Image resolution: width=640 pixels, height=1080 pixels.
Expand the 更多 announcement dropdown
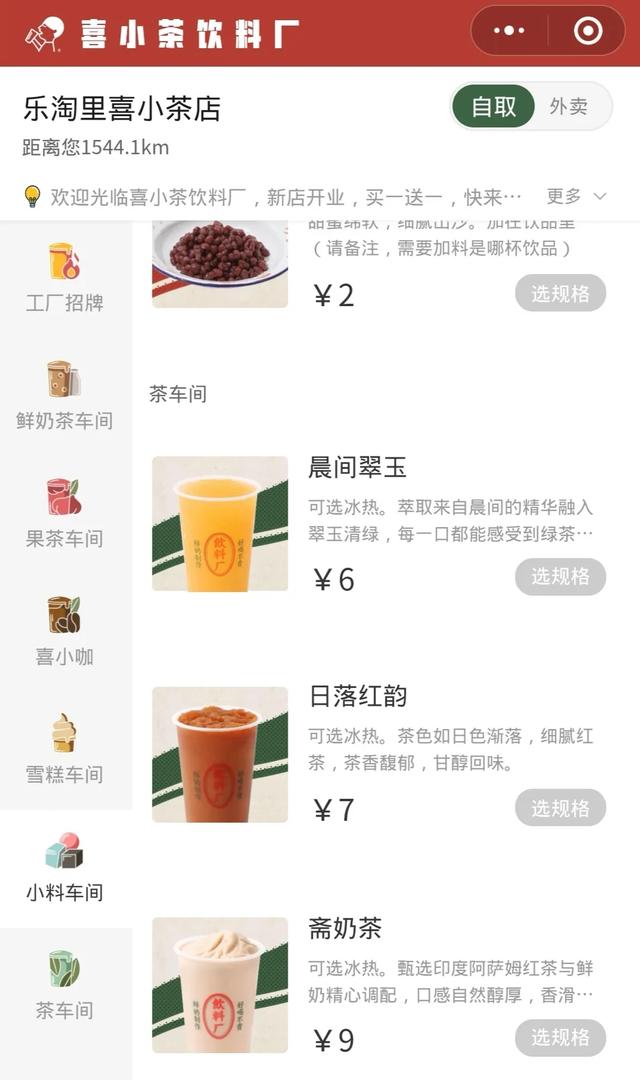coord(576,196)
